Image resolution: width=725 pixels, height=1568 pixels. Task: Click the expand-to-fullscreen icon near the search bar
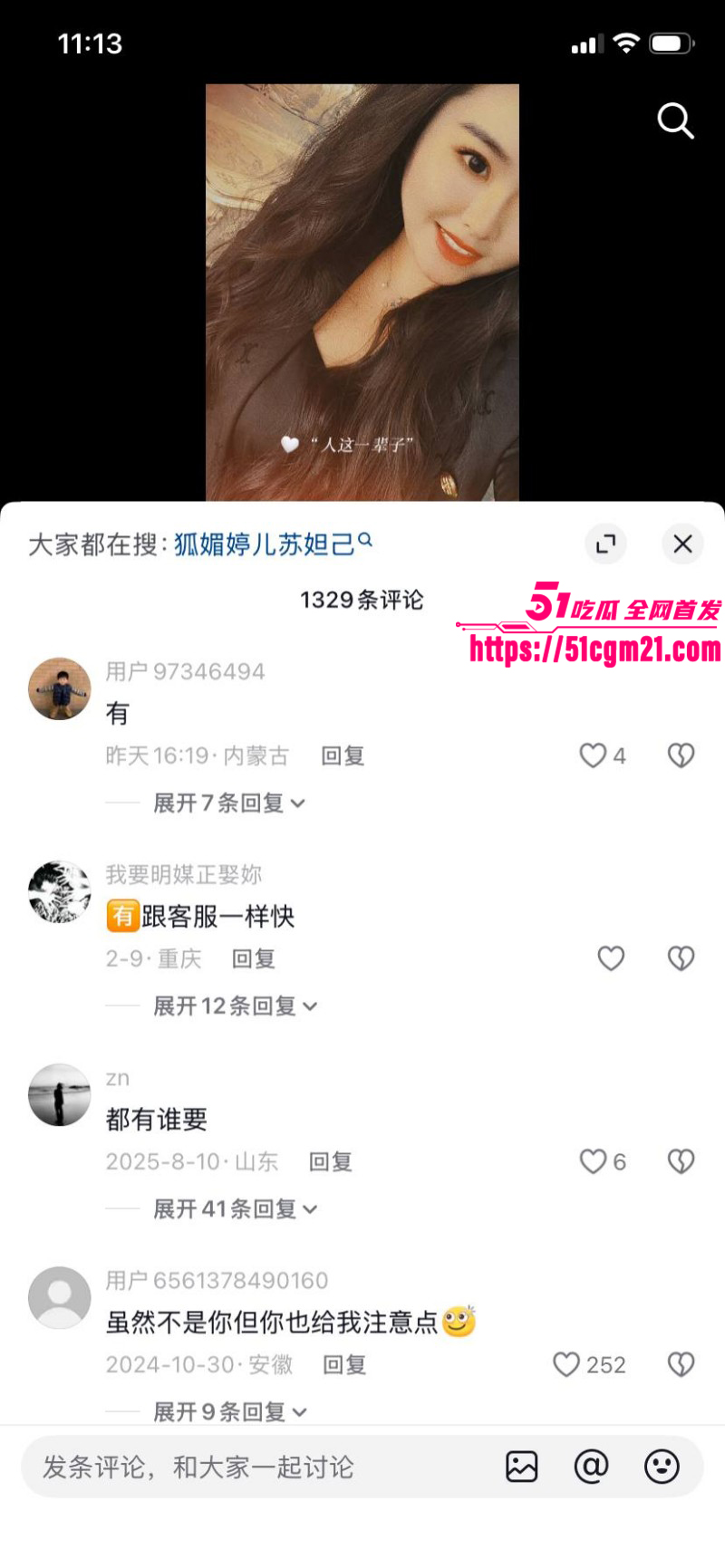(605, 544)
